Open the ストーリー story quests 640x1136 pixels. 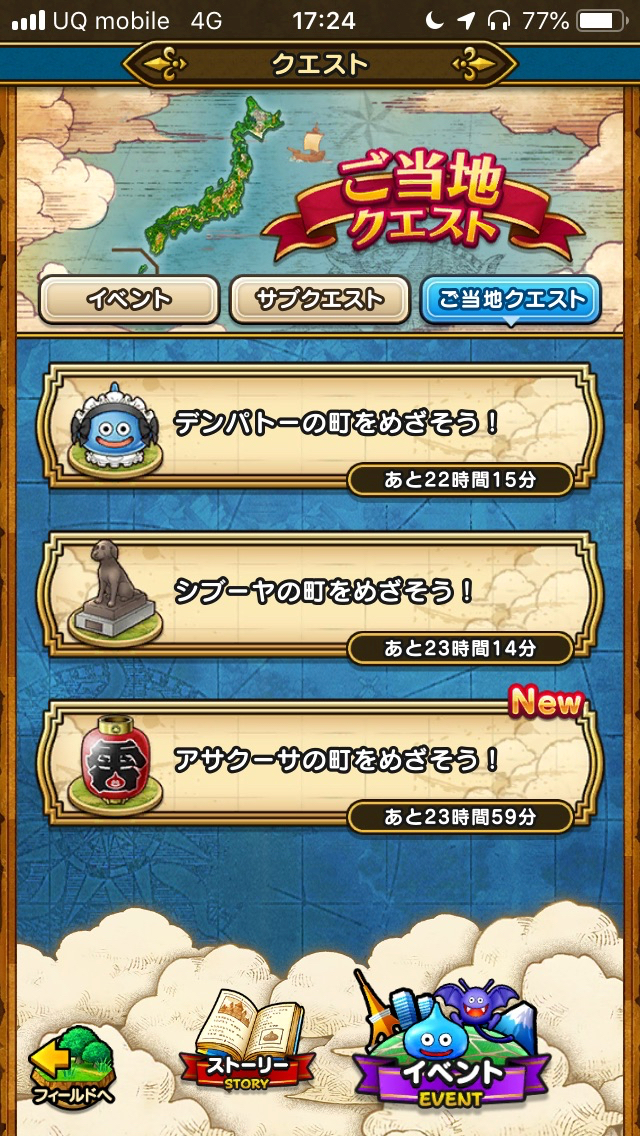[247, 1045]
